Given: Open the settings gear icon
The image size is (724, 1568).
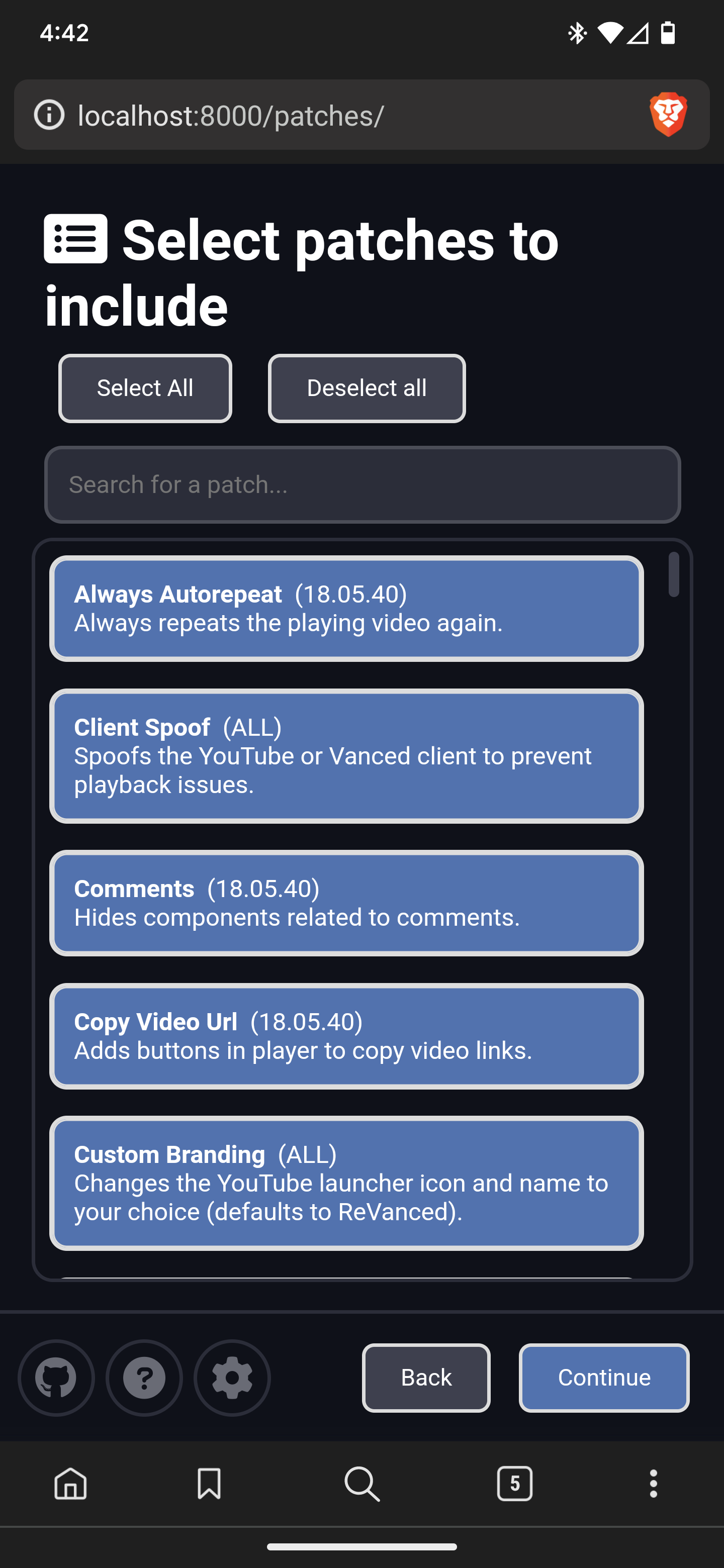Looking at the screenshot, I should coord(232,1378).
